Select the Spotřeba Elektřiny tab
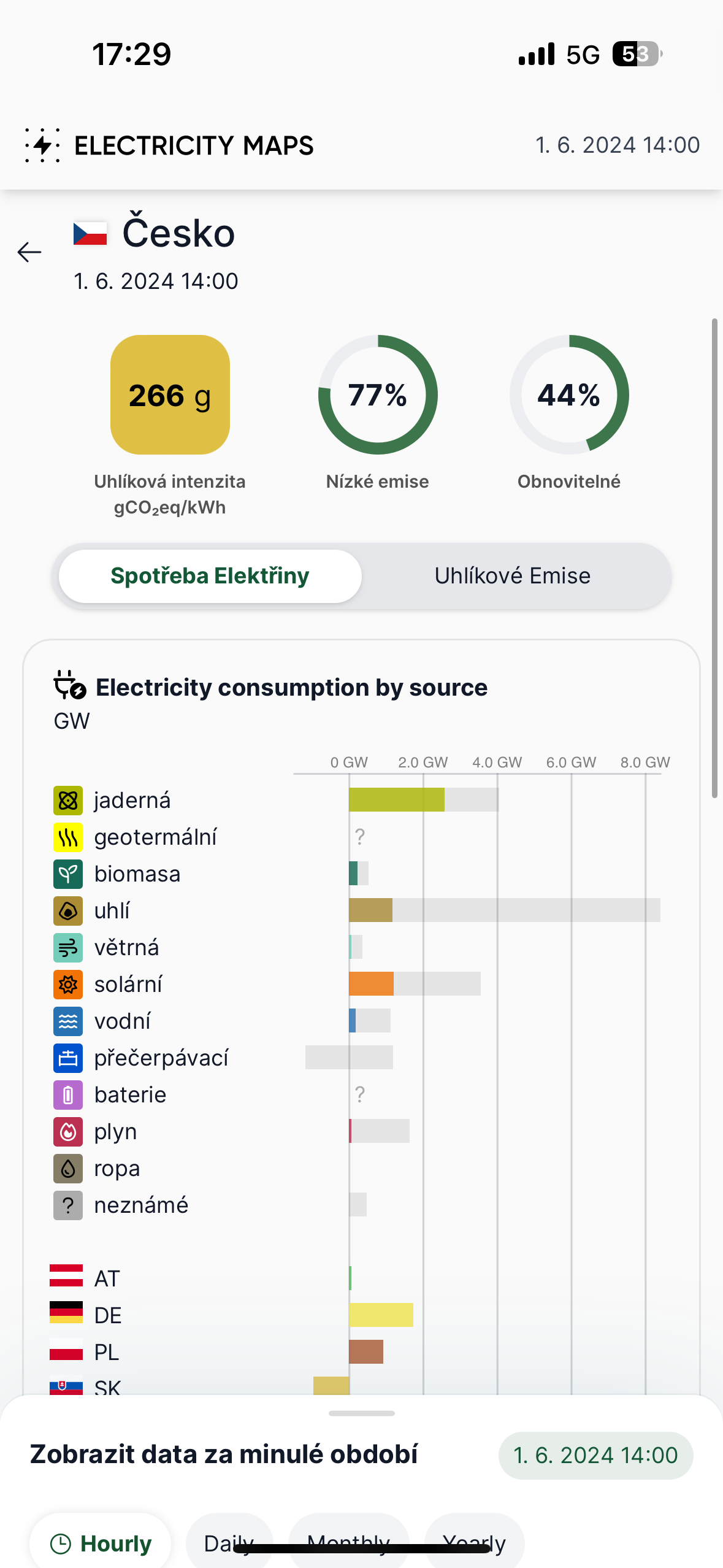The image size is (723, 1568). [210, 575]
